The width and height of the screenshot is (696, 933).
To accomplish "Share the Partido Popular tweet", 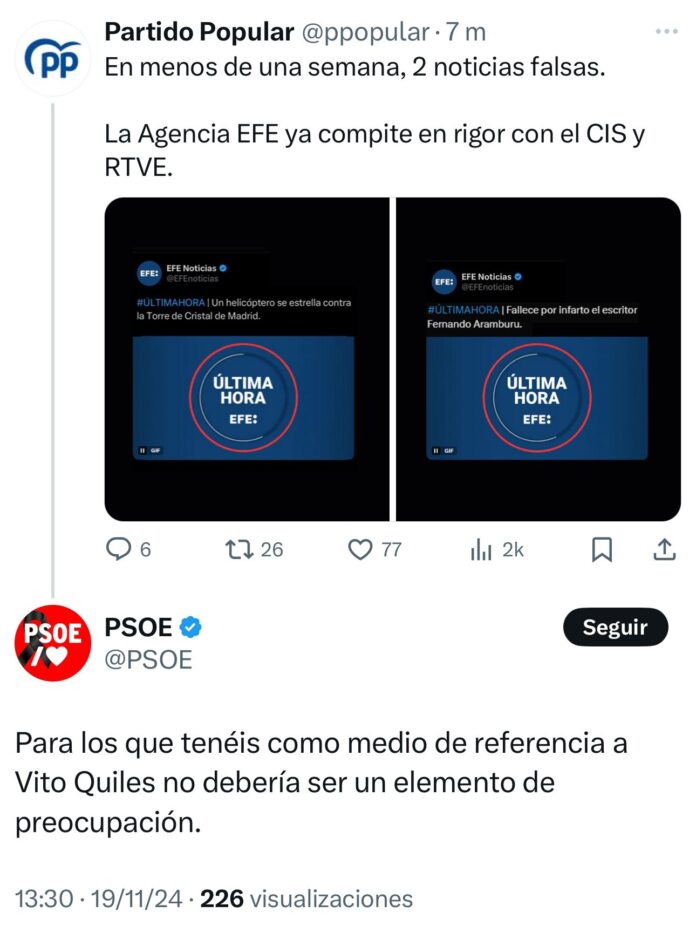I will coord(664,549).
